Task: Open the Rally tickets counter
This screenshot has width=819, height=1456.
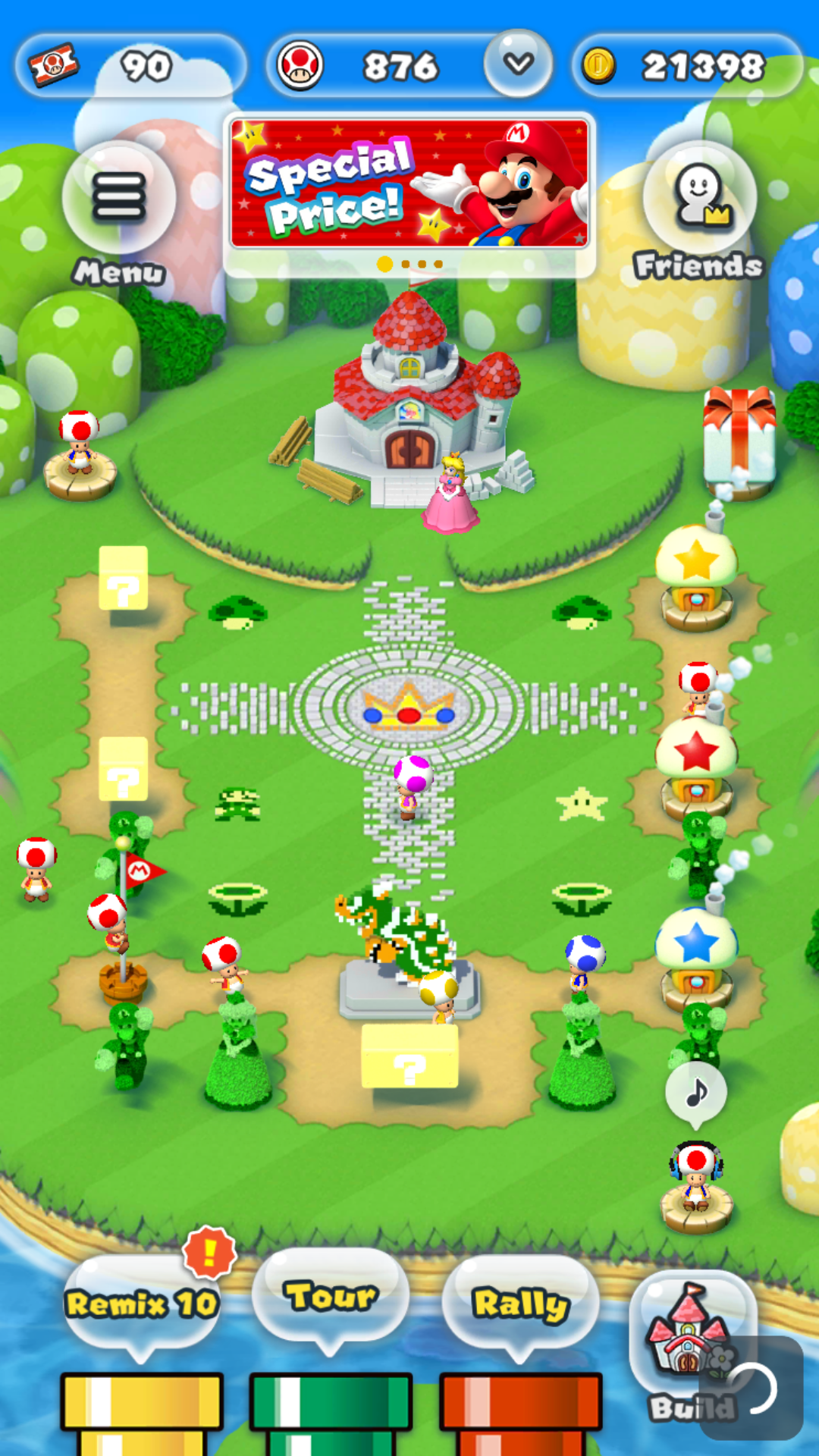Action: (130, 66)
